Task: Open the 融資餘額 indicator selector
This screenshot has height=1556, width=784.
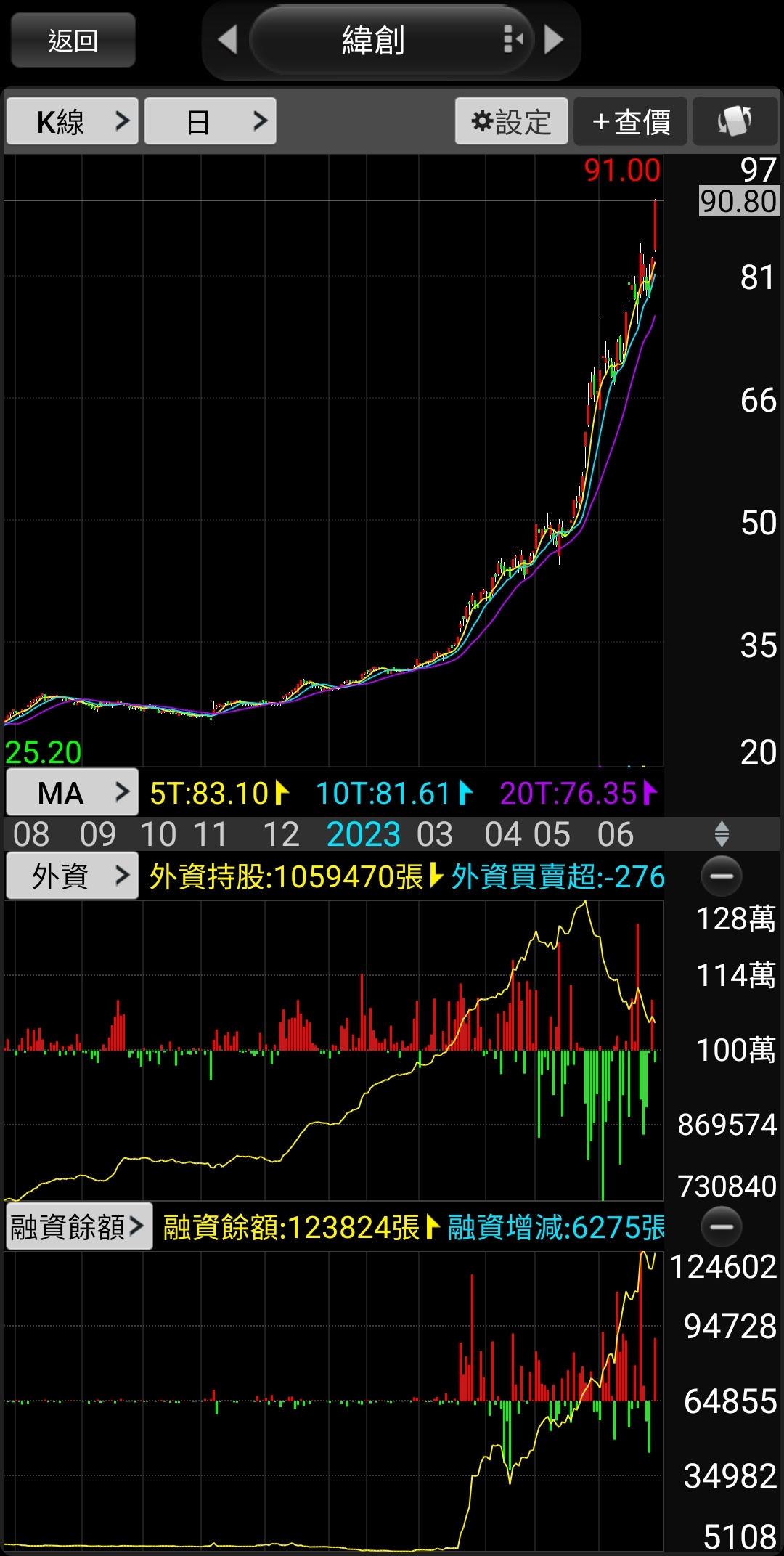Action: (x=79, y=1226)
